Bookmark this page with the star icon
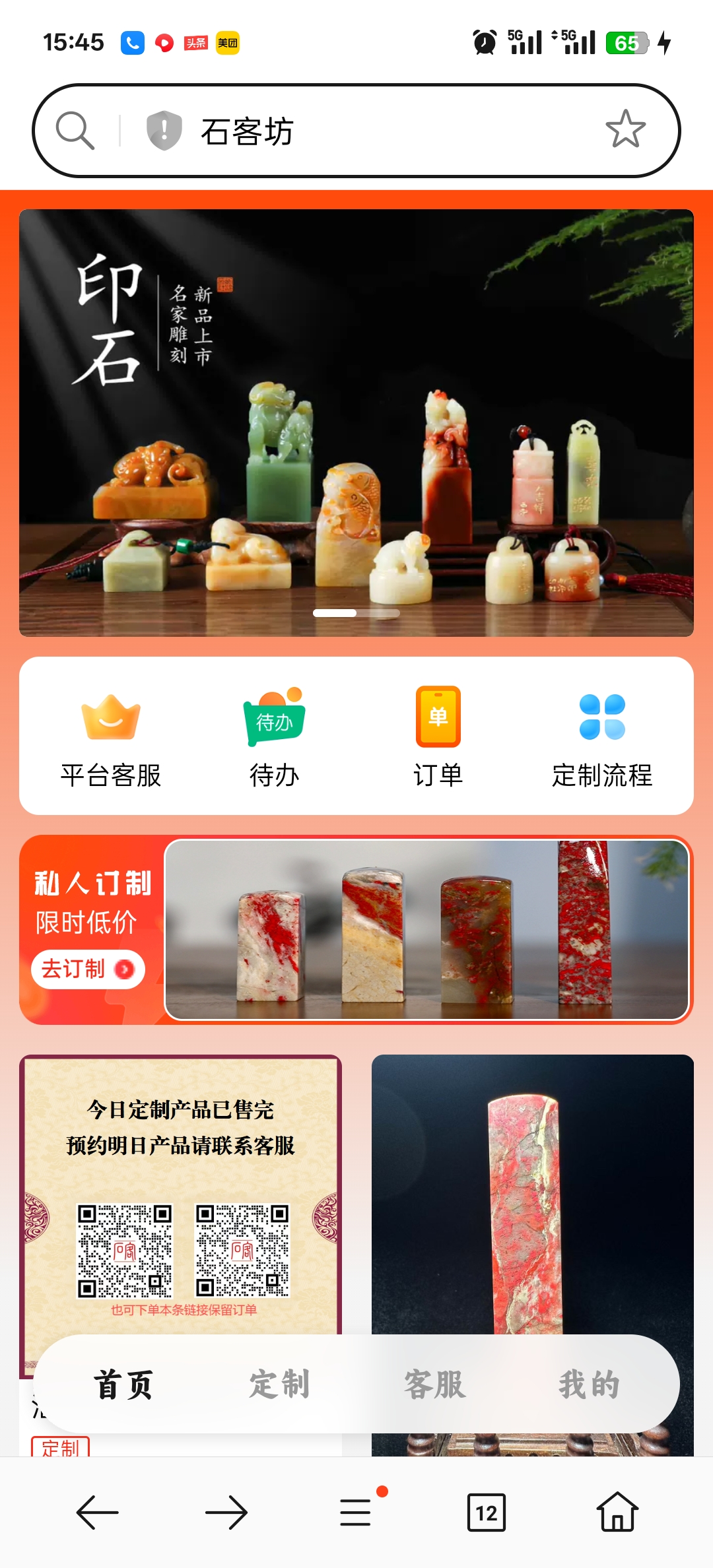 [625, 129]
